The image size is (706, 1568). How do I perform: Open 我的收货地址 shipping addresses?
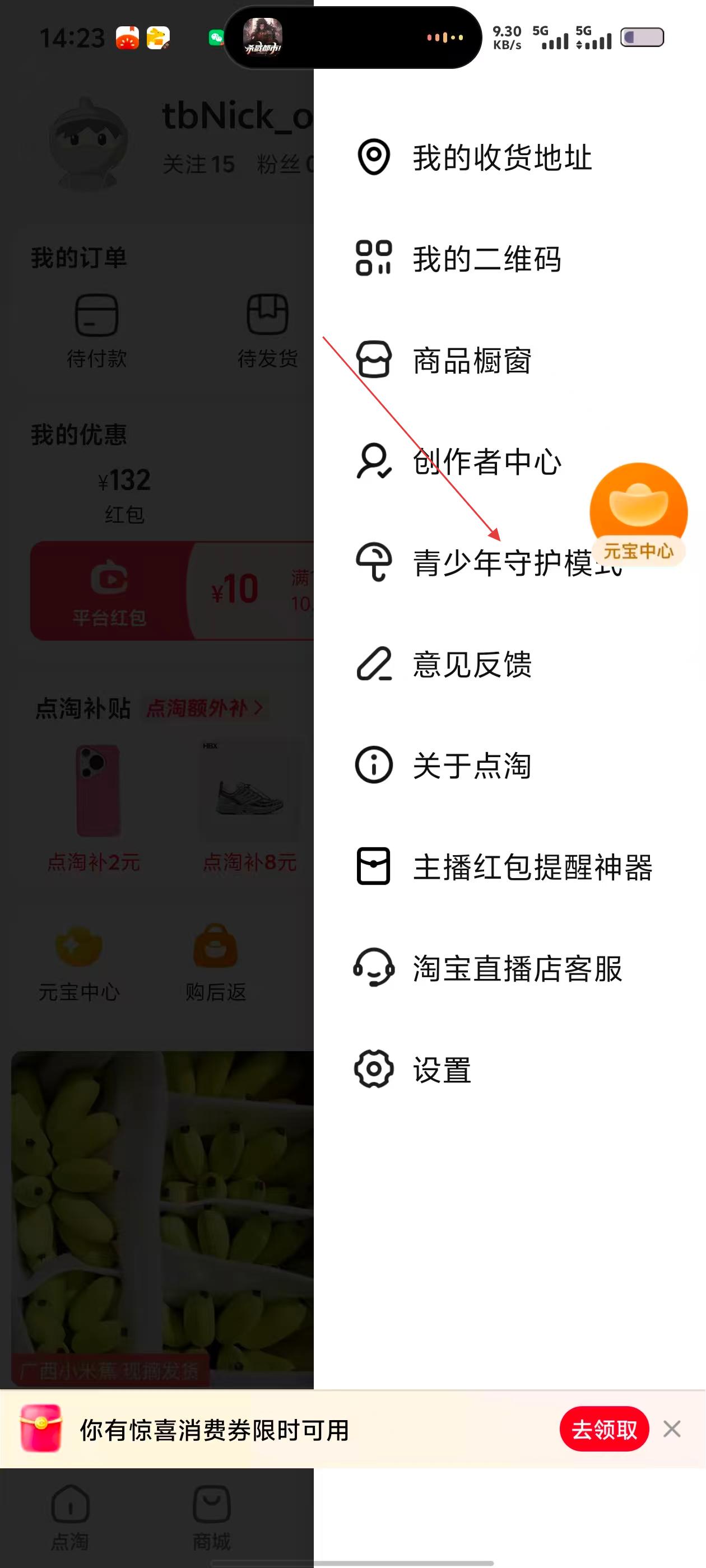click(501, 158)
